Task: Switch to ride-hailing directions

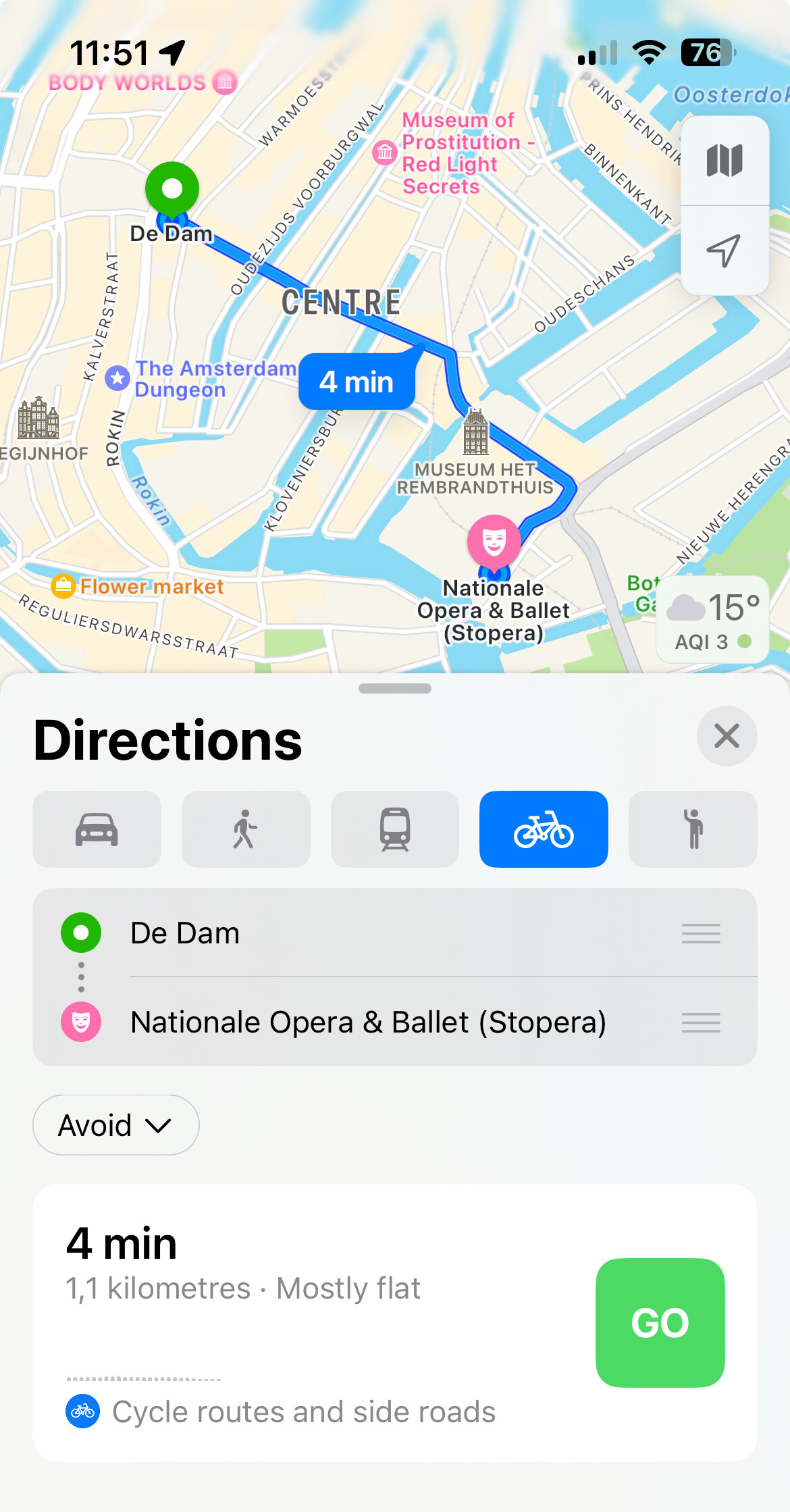Action: 693,829
